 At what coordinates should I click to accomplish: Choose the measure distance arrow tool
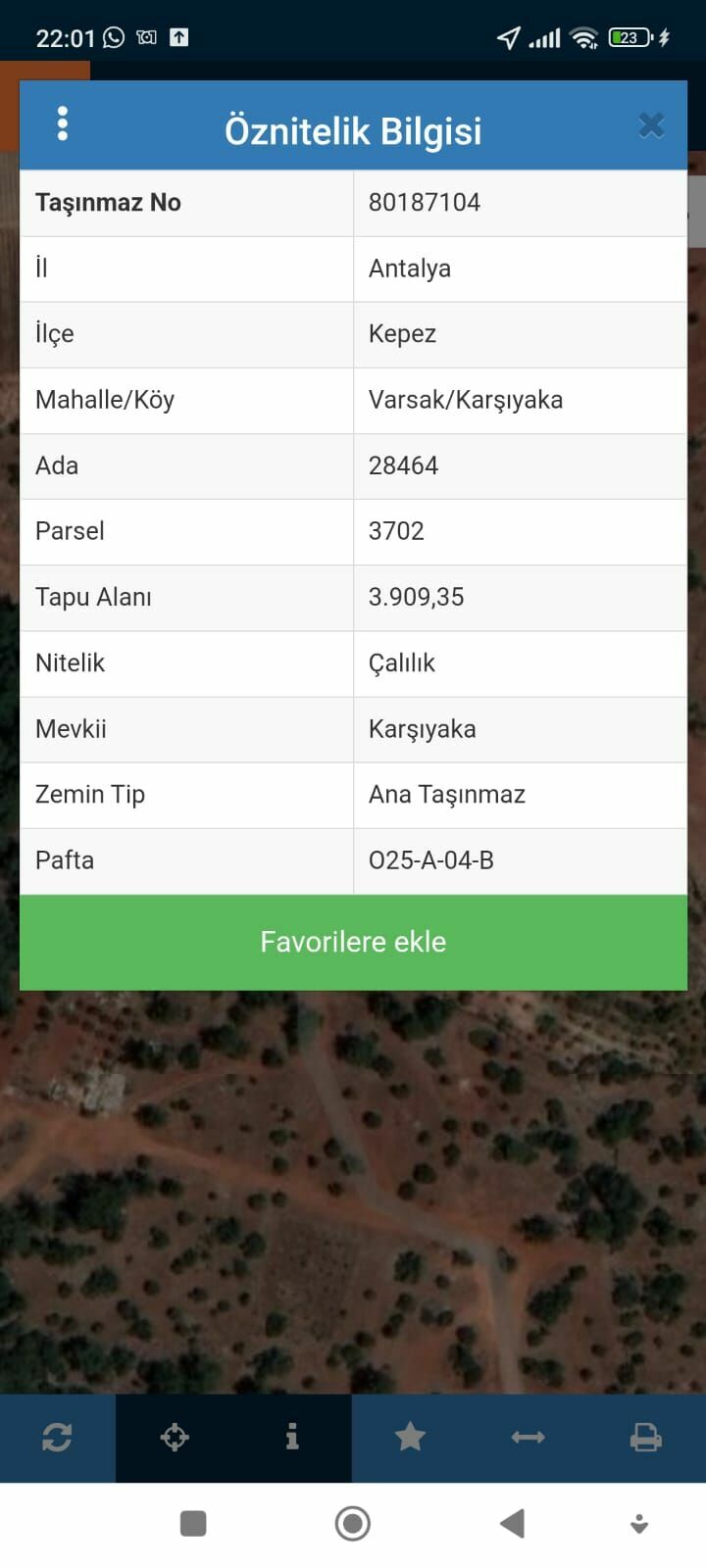[528, 1438]
